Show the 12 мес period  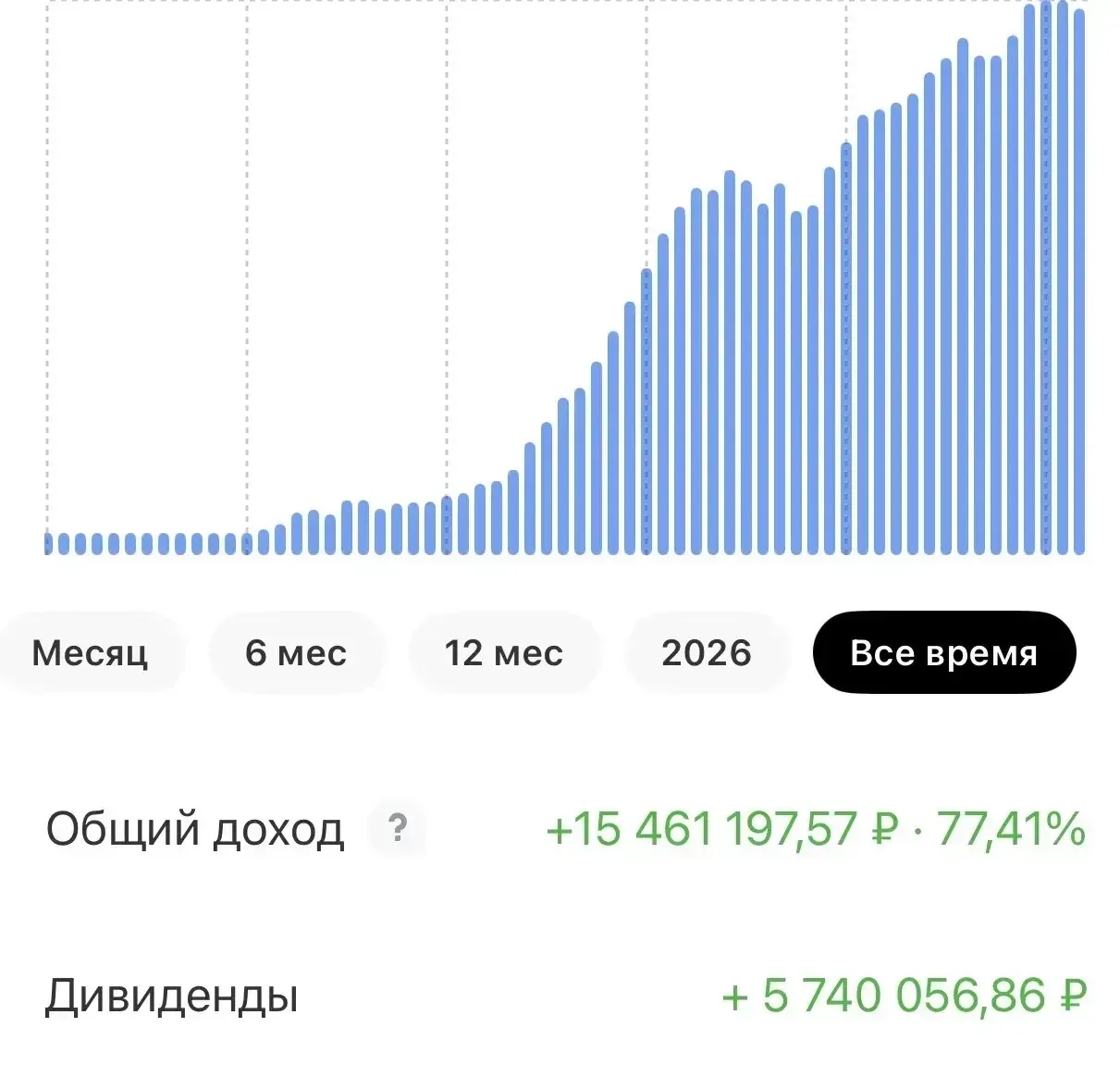[504, 653]
